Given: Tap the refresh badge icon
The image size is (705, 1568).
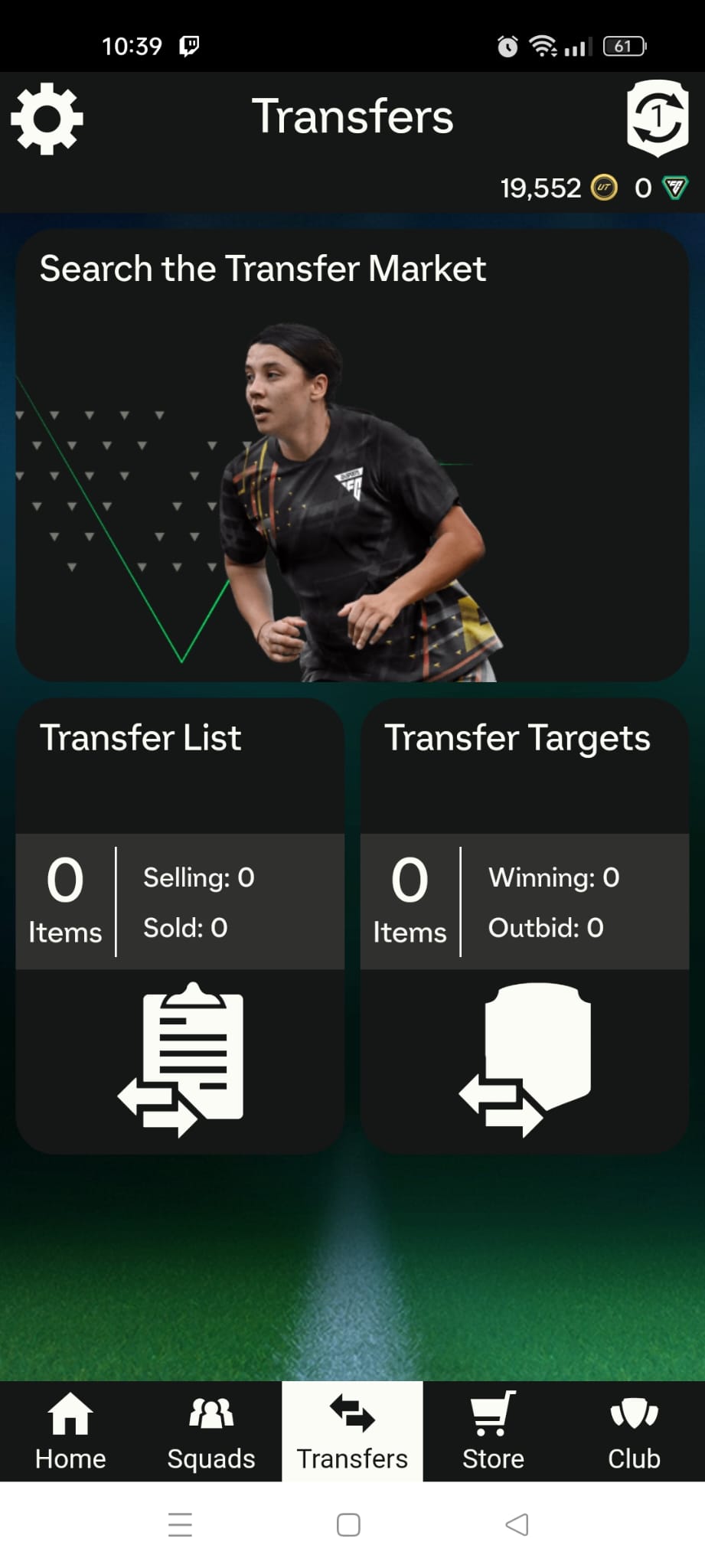Looking at the screenshot, I should pos(658,118).
